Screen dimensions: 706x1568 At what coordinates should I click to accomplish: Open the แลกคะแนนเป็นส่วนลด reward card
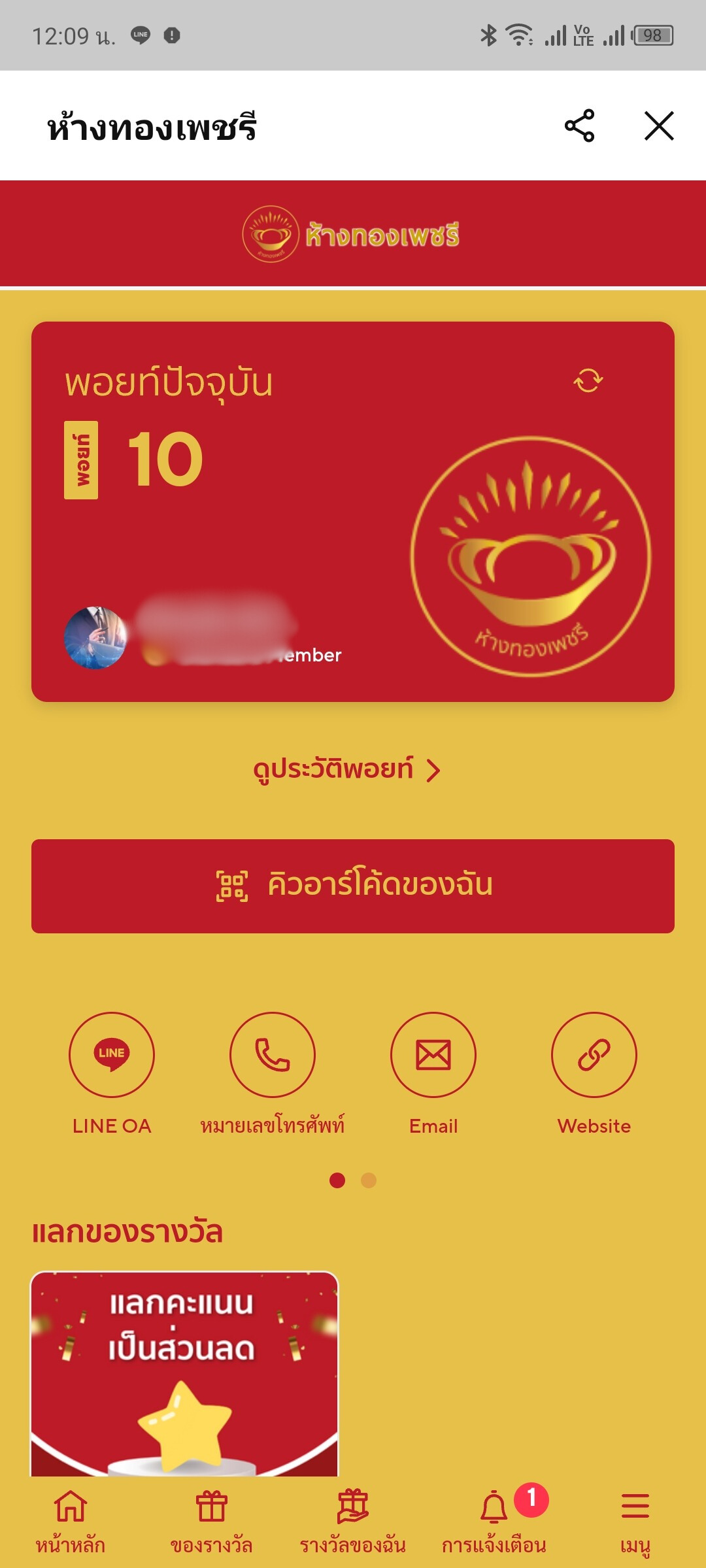[184, 1373]
